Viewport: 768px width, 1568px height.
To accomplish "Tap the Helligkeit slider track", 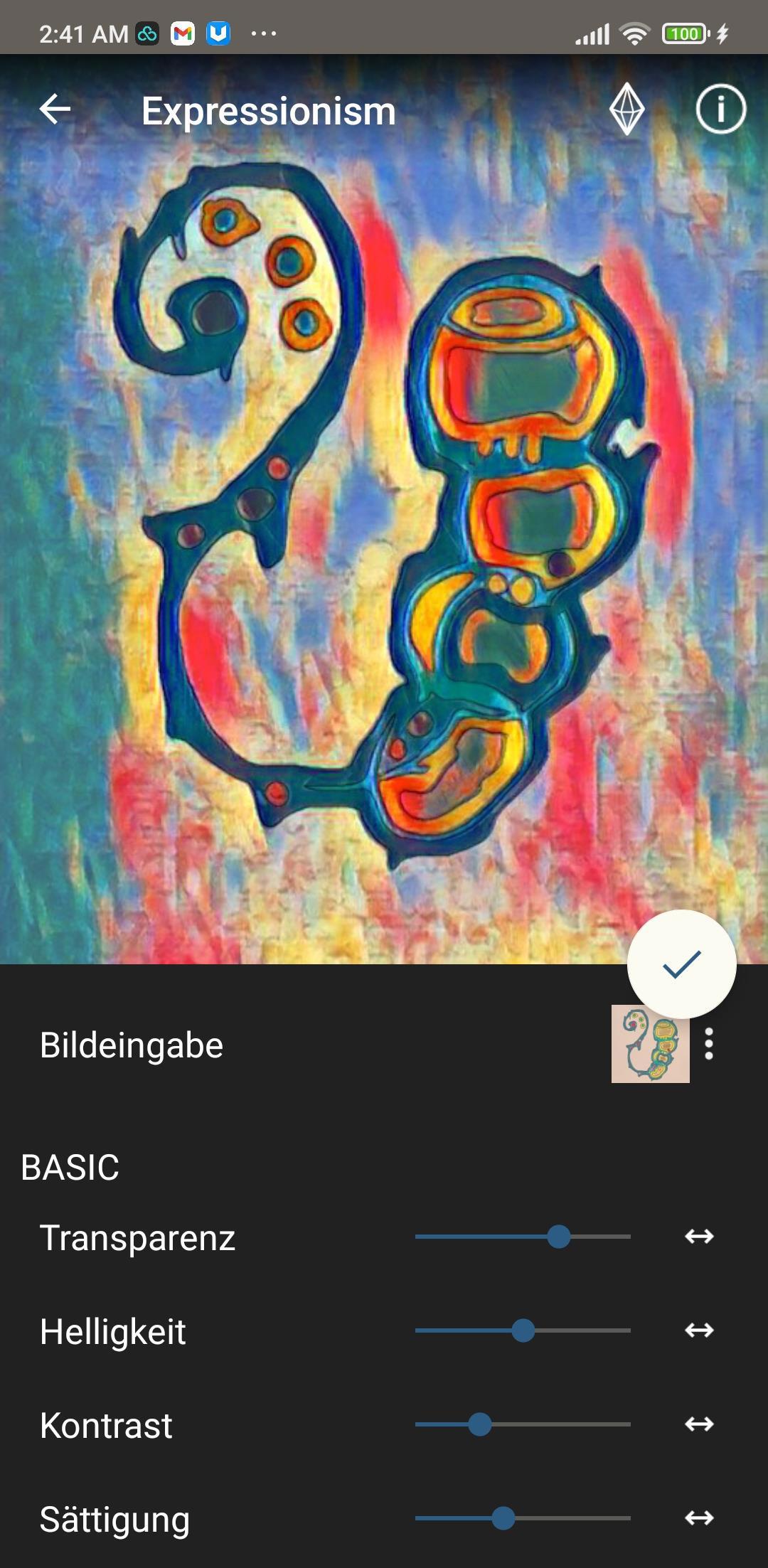I will (x=523, y=1330).
